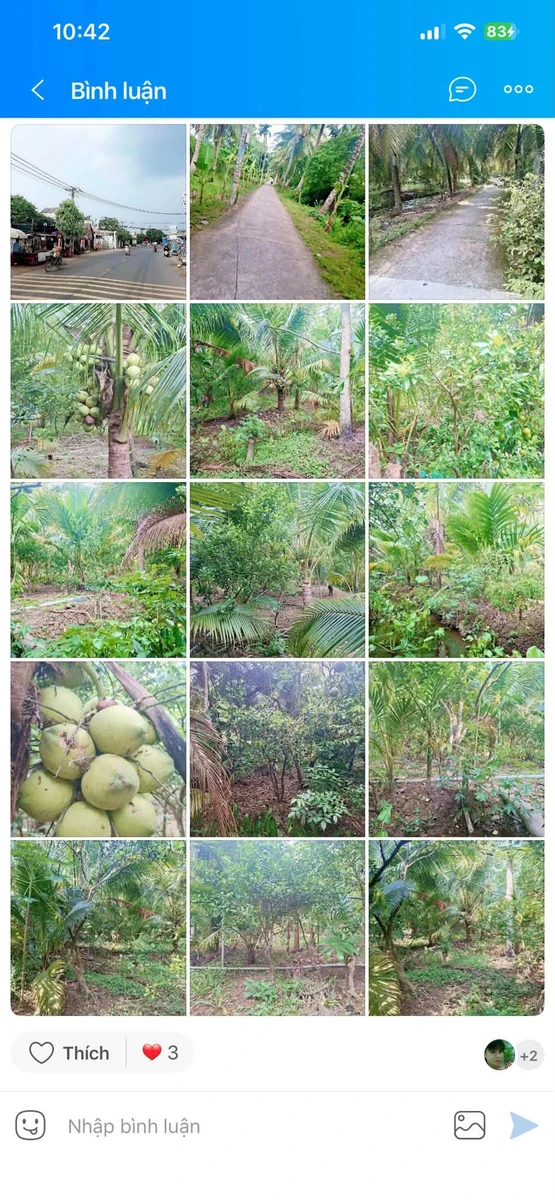Viewport: 555px width, 1200px height.
Task: Open the three-dot overflow menu
Action: click(518, 90)
